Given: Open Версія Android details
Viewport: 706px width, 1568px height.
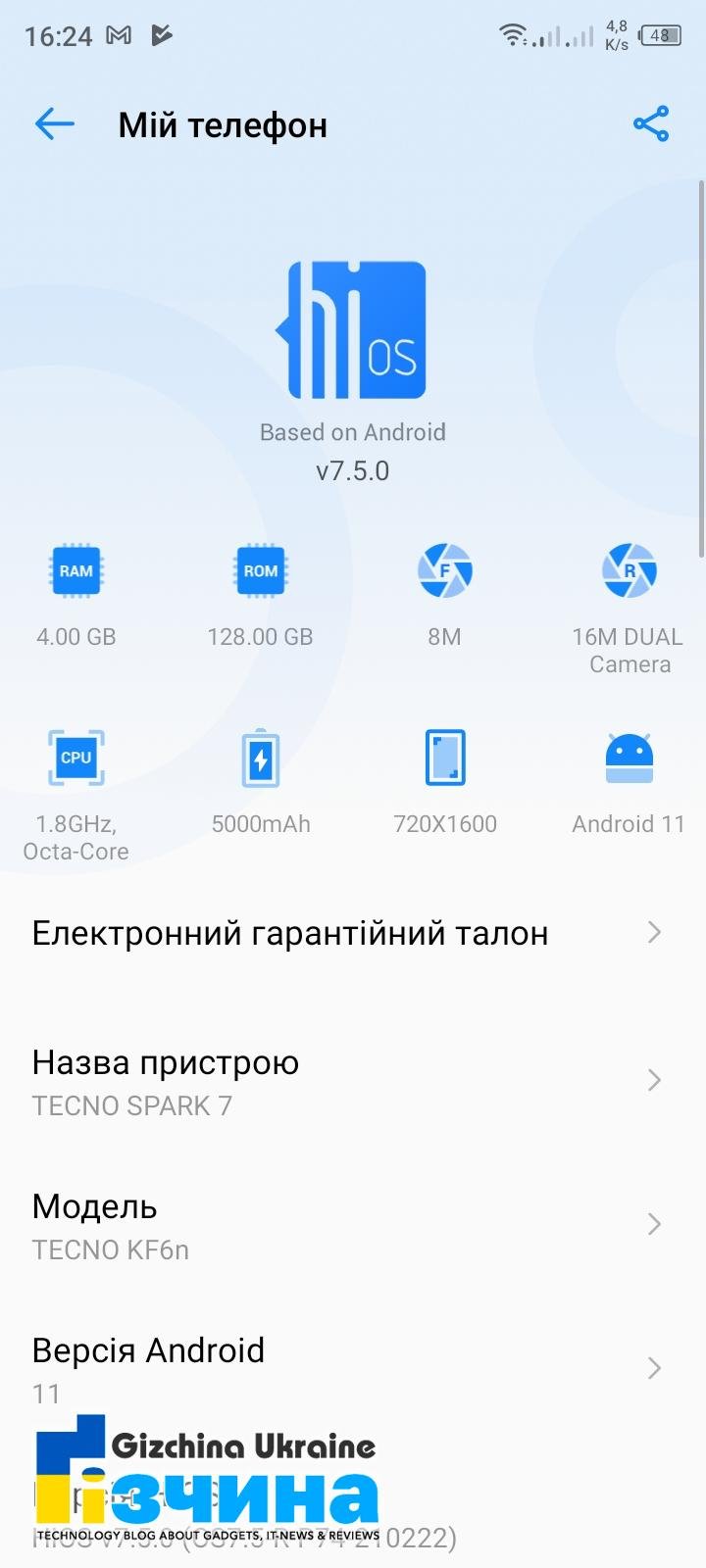Looking at the screenshot, I should pyautogui.click(x=655, y=1368).
